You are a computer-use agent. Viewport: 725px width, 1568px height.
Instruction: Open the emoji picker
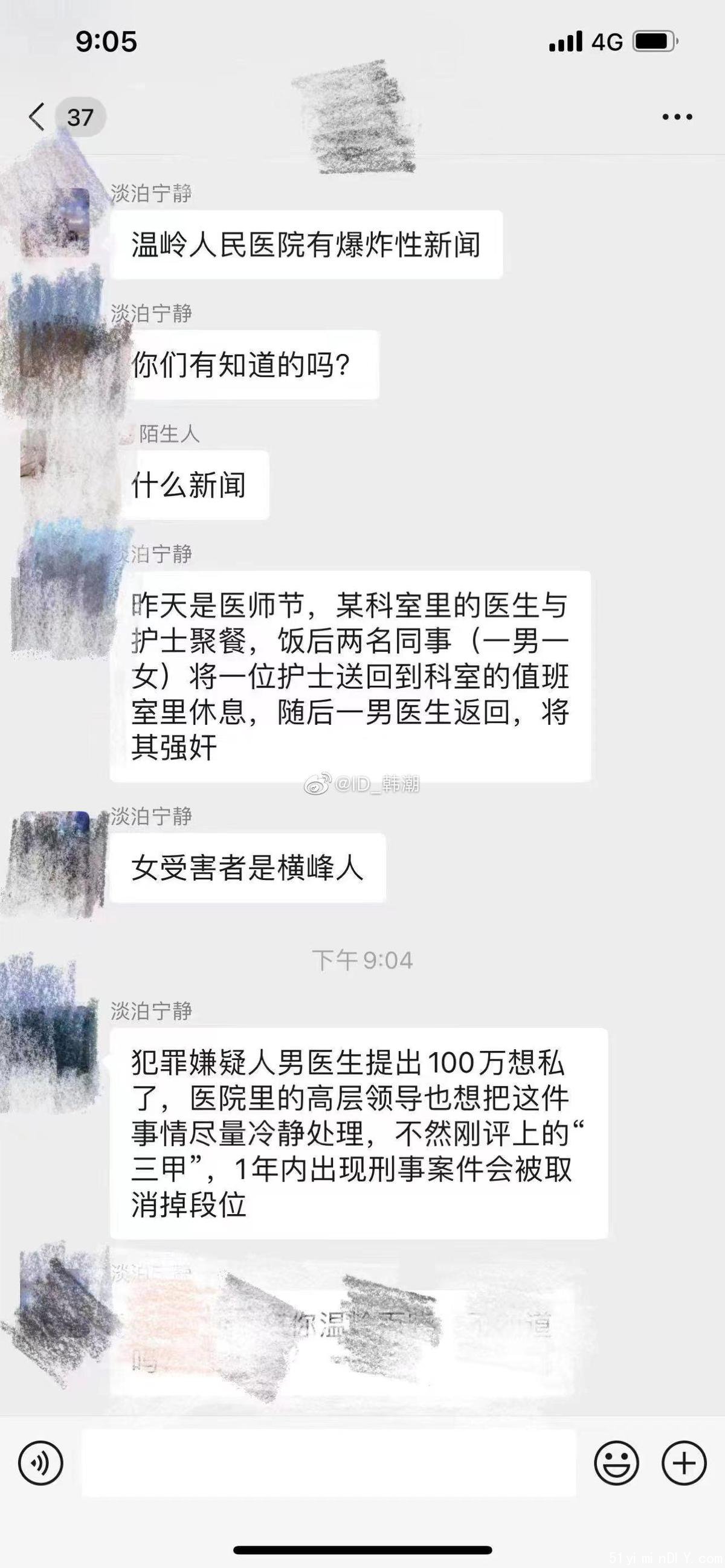[616, 1463]
